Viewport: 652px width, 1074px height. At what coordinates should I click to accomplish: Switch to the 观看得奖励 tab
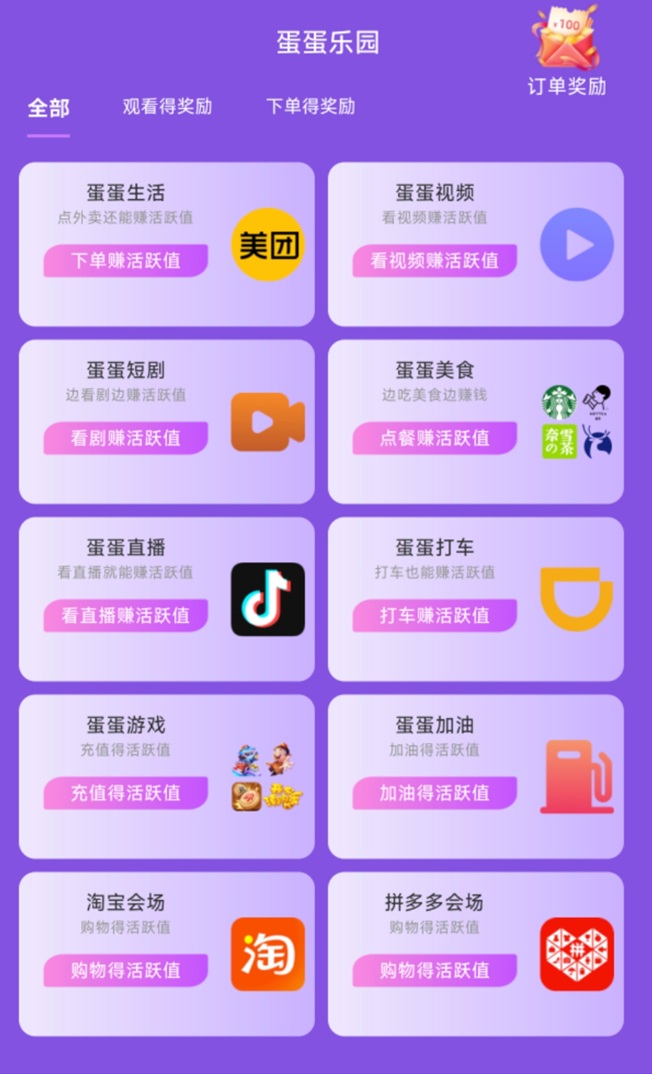click(167, 106)
